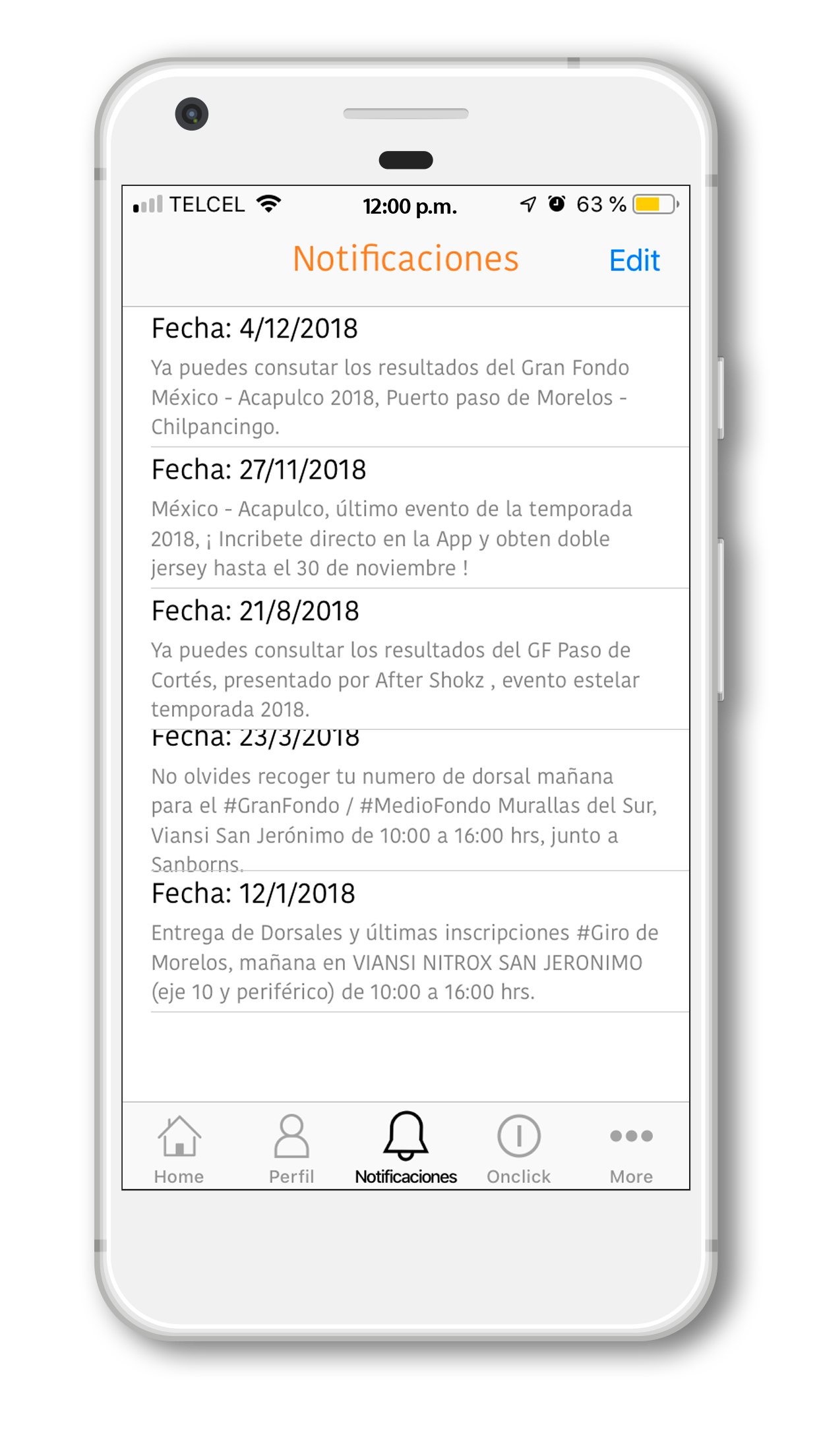Tap the Edit button
Screen dimensions: 819x1456
634,260
